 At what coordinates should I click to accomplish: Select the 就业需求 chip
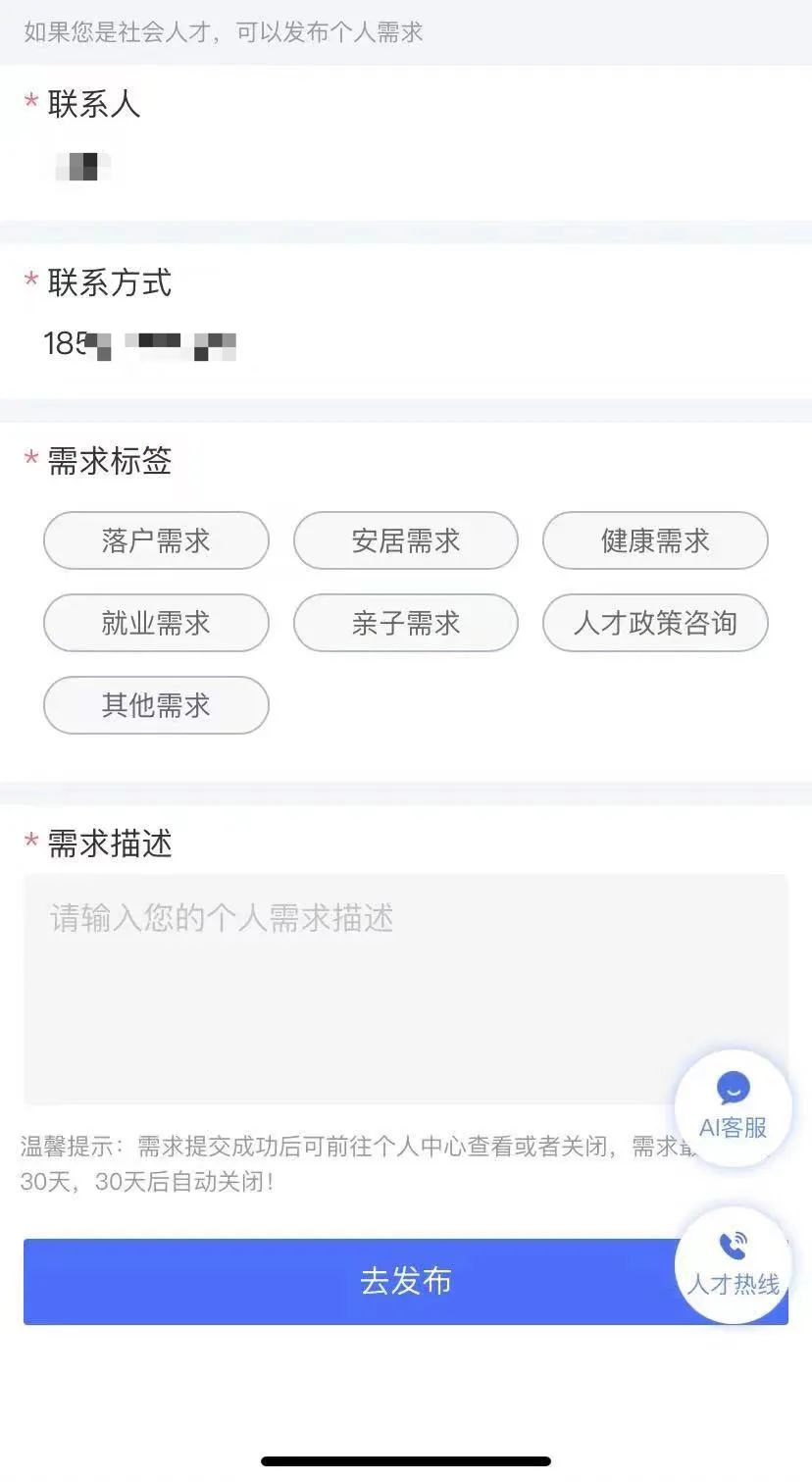click(x=156, y=623)
